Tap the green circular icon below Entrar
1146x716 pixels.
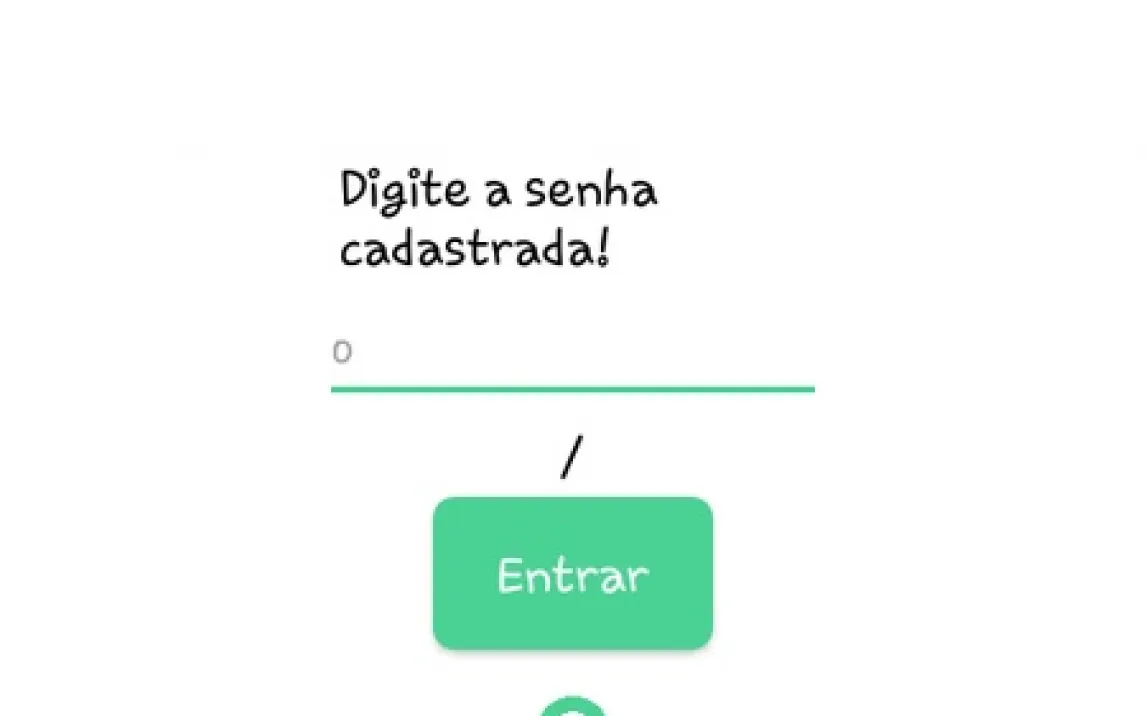tap(573, 707)
